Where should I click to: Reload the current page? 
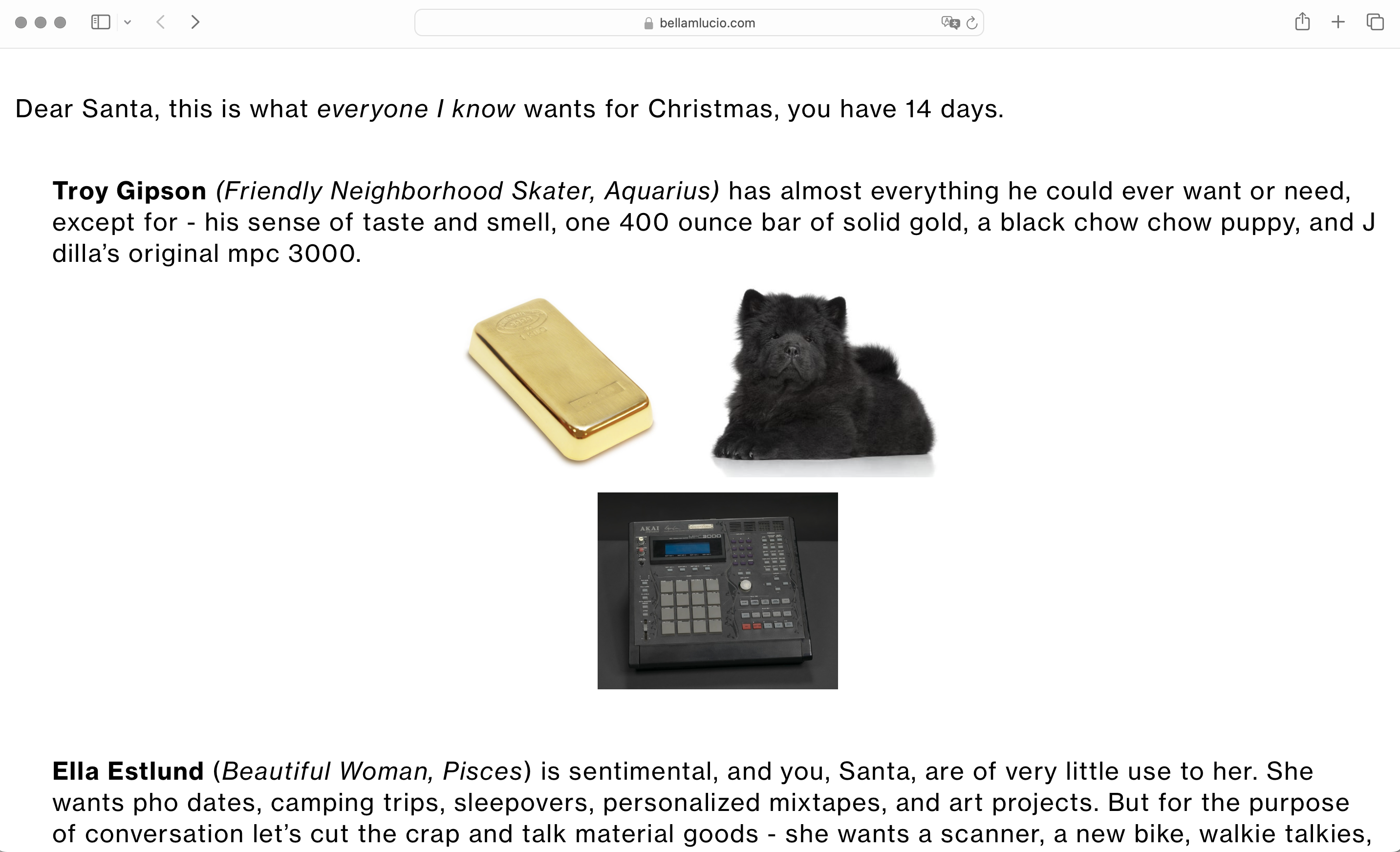(972, 23)
